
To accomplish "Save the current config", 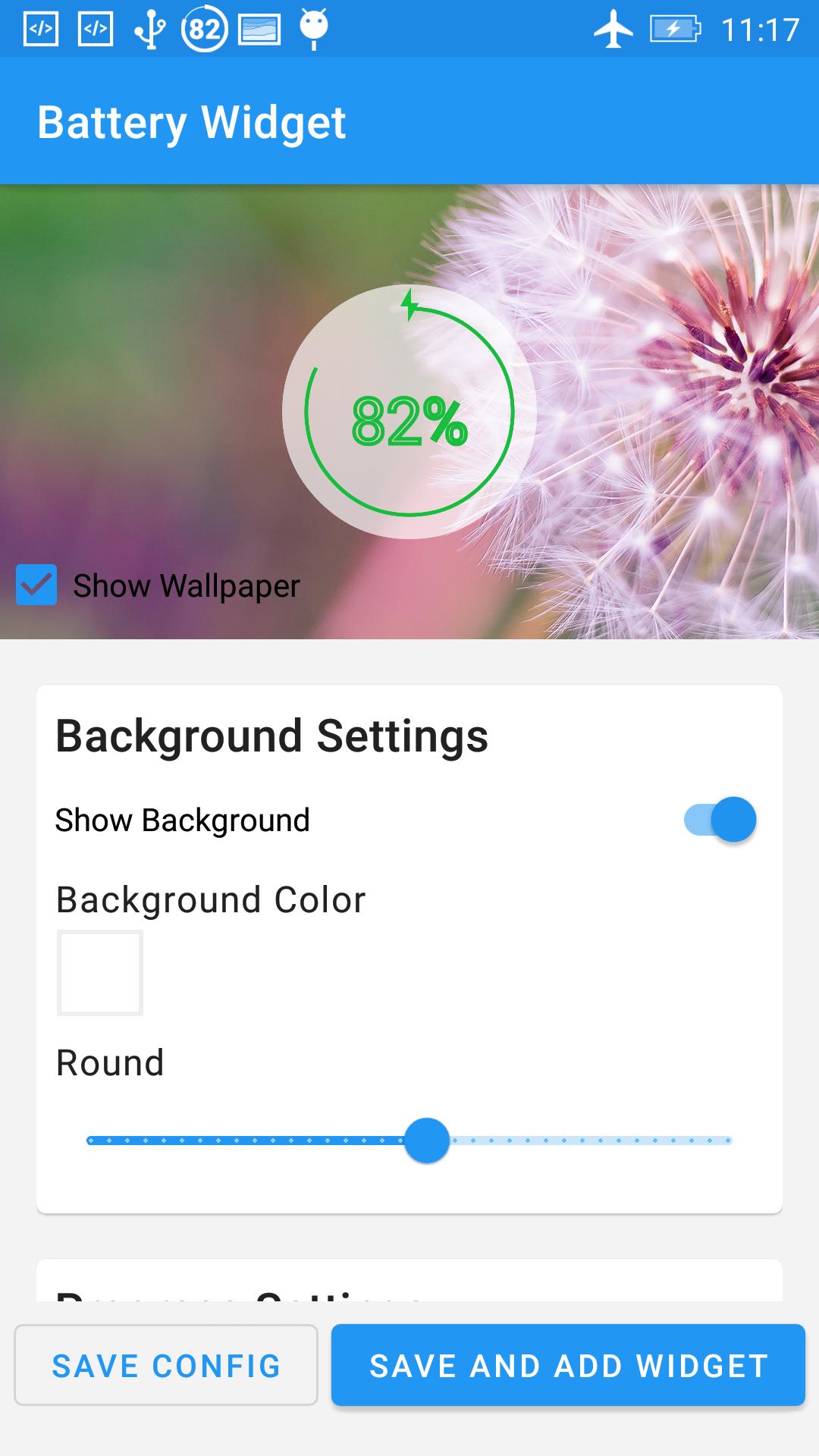I will pos(166,1365).
